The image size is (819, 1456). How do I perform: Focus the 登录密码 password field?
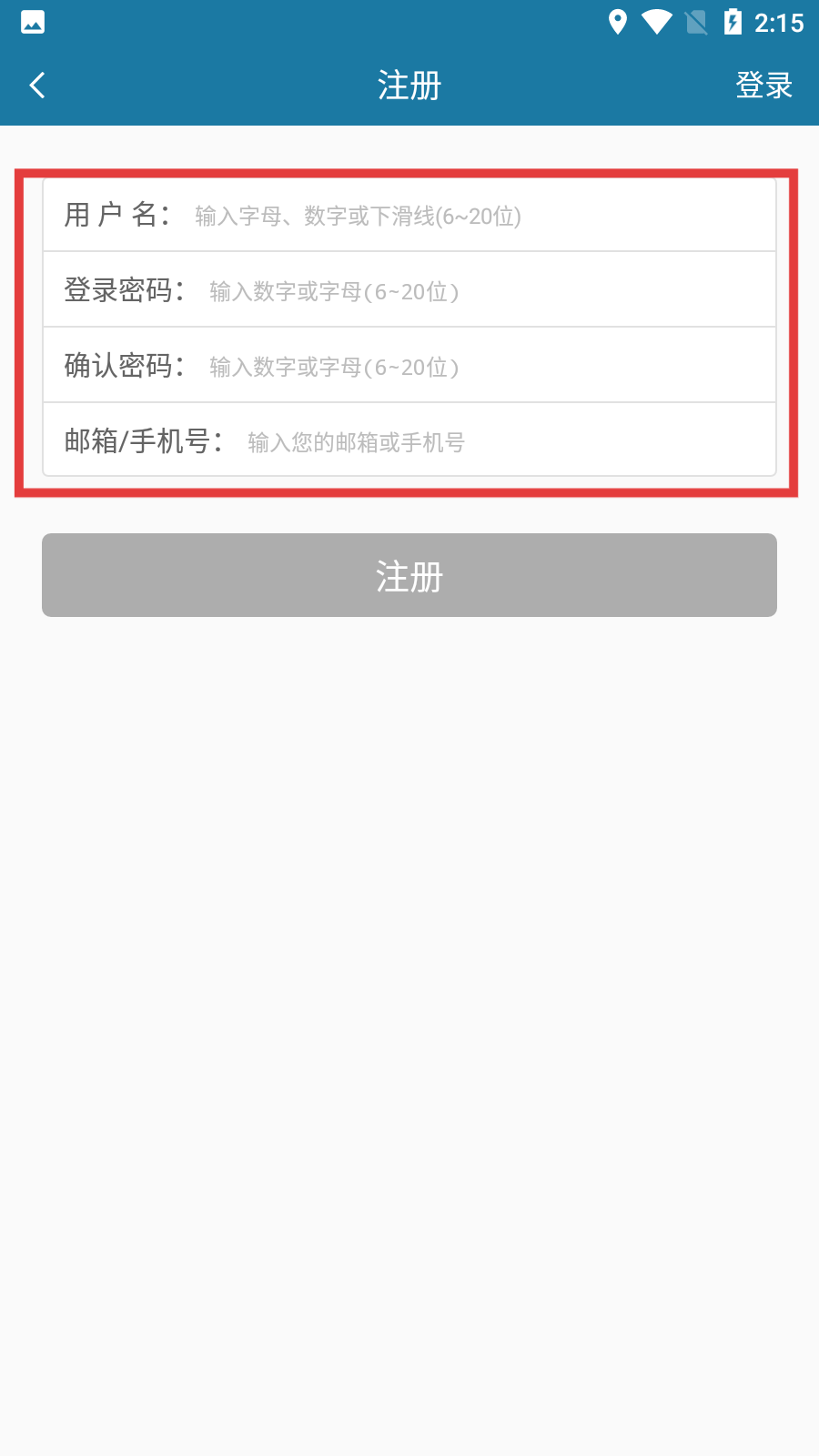[409, 290]
